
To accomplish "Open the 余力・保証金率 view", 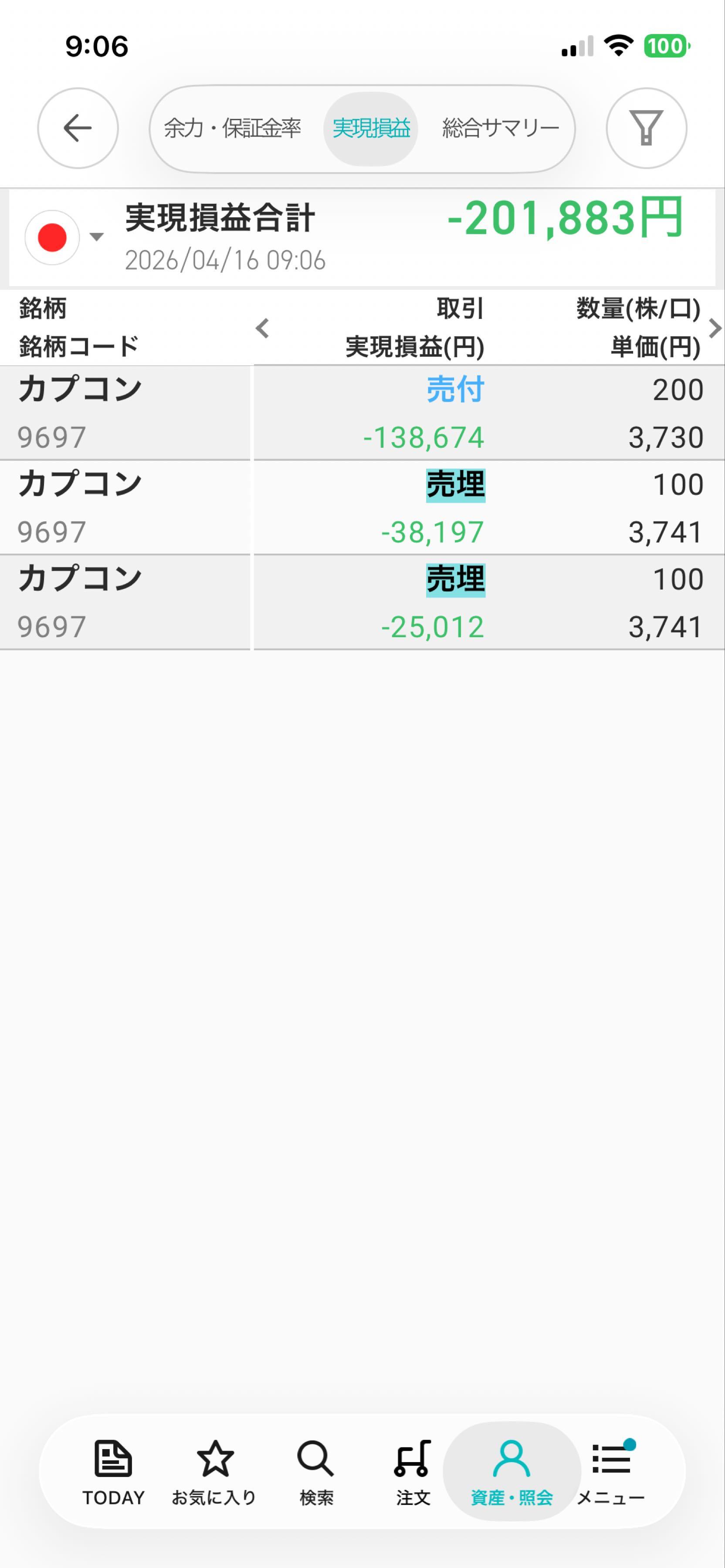I will pyautogui.click(x=234, y=127).
